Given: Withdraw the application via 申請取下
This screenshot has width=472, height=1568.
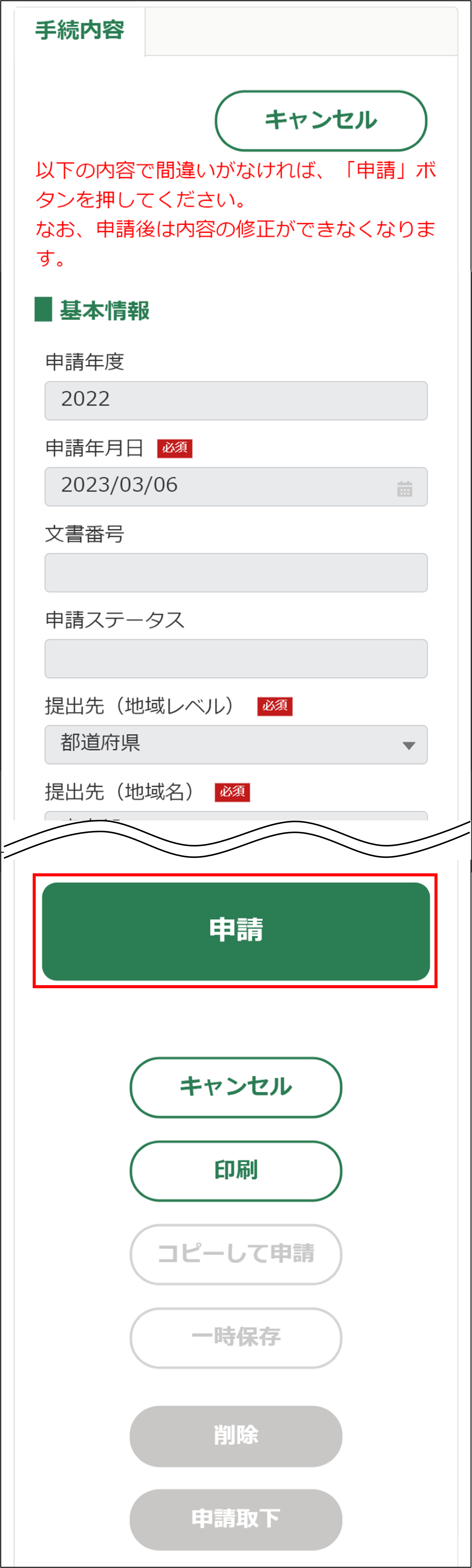Looking at the screenshot, I should tap(236, 1519).
